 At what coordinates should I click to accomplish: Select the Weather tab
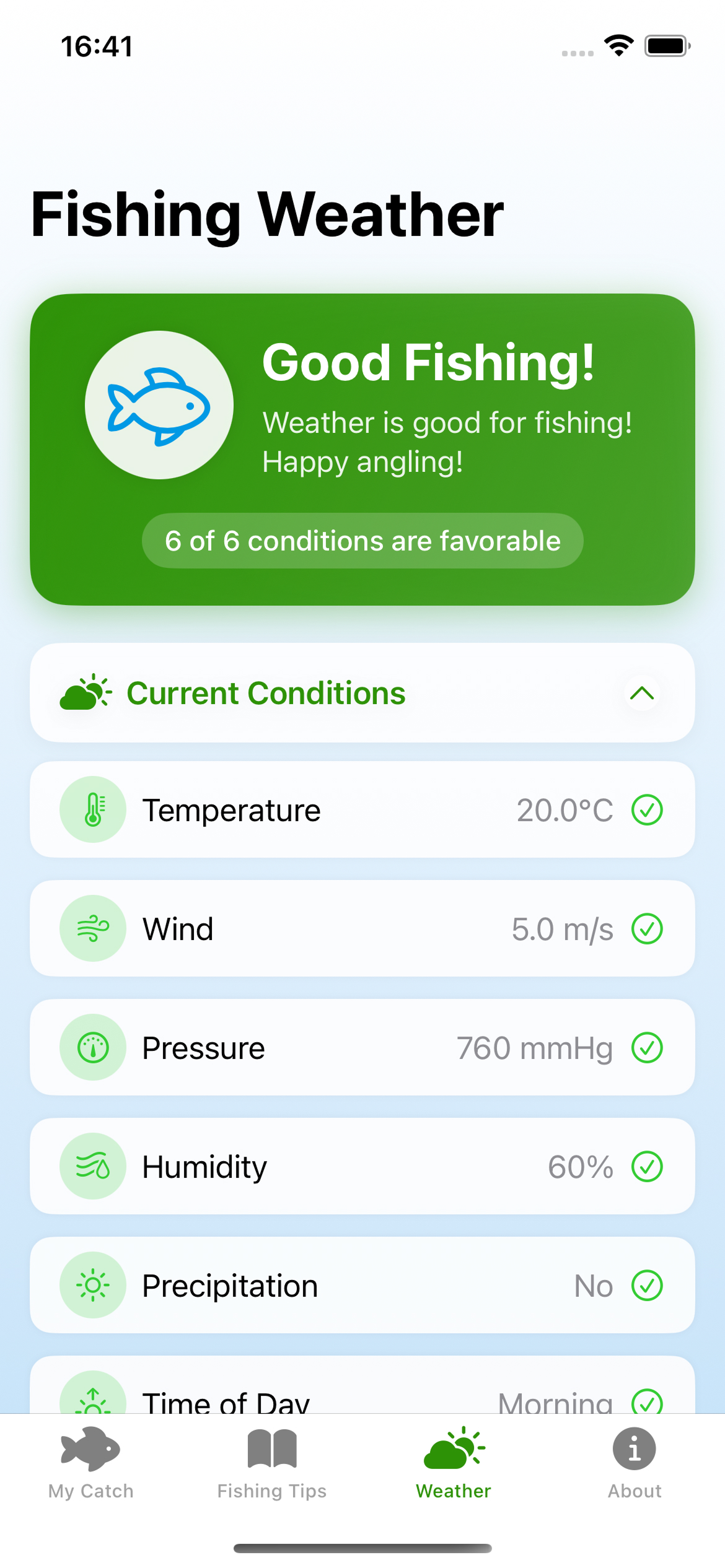454,1463
